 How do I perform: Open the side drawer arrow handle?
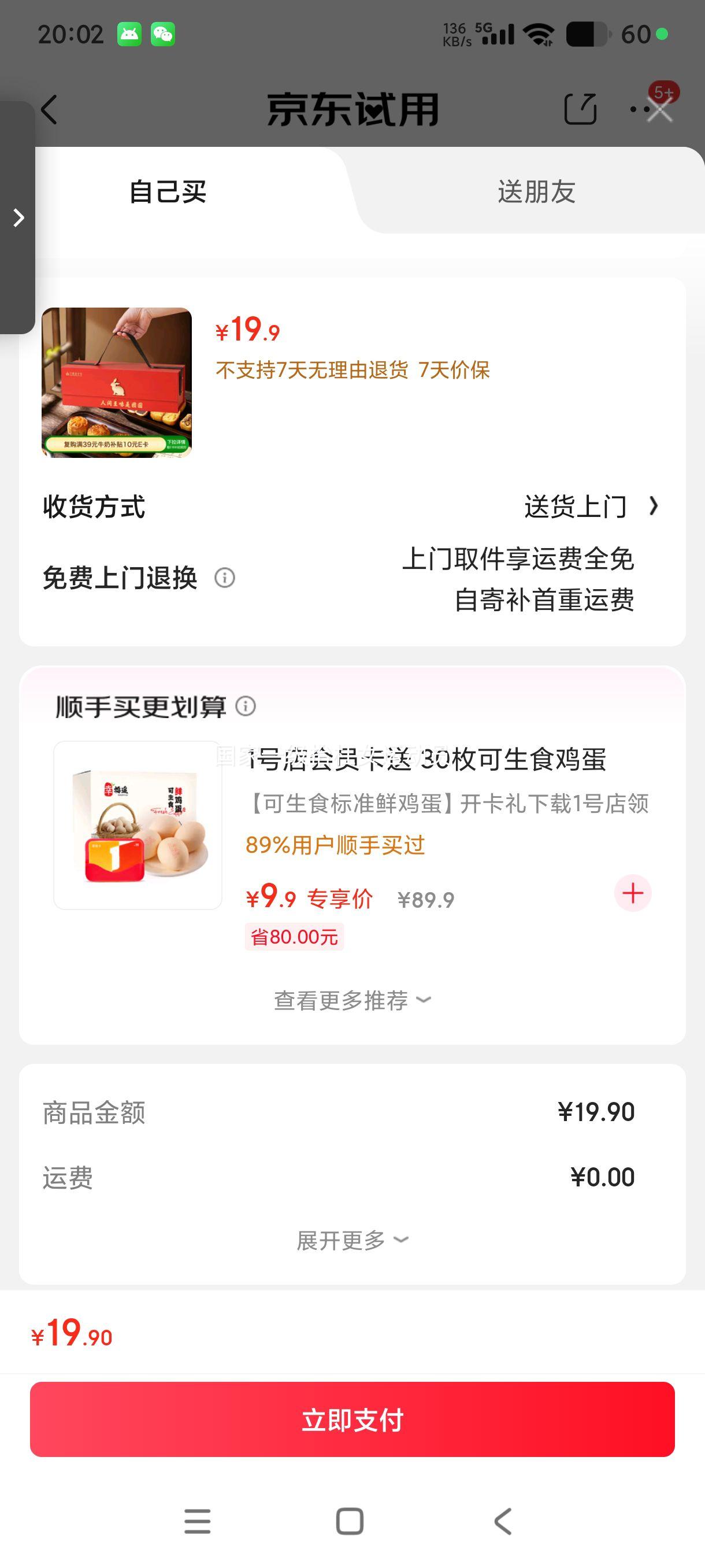click(x=18, y=217)
